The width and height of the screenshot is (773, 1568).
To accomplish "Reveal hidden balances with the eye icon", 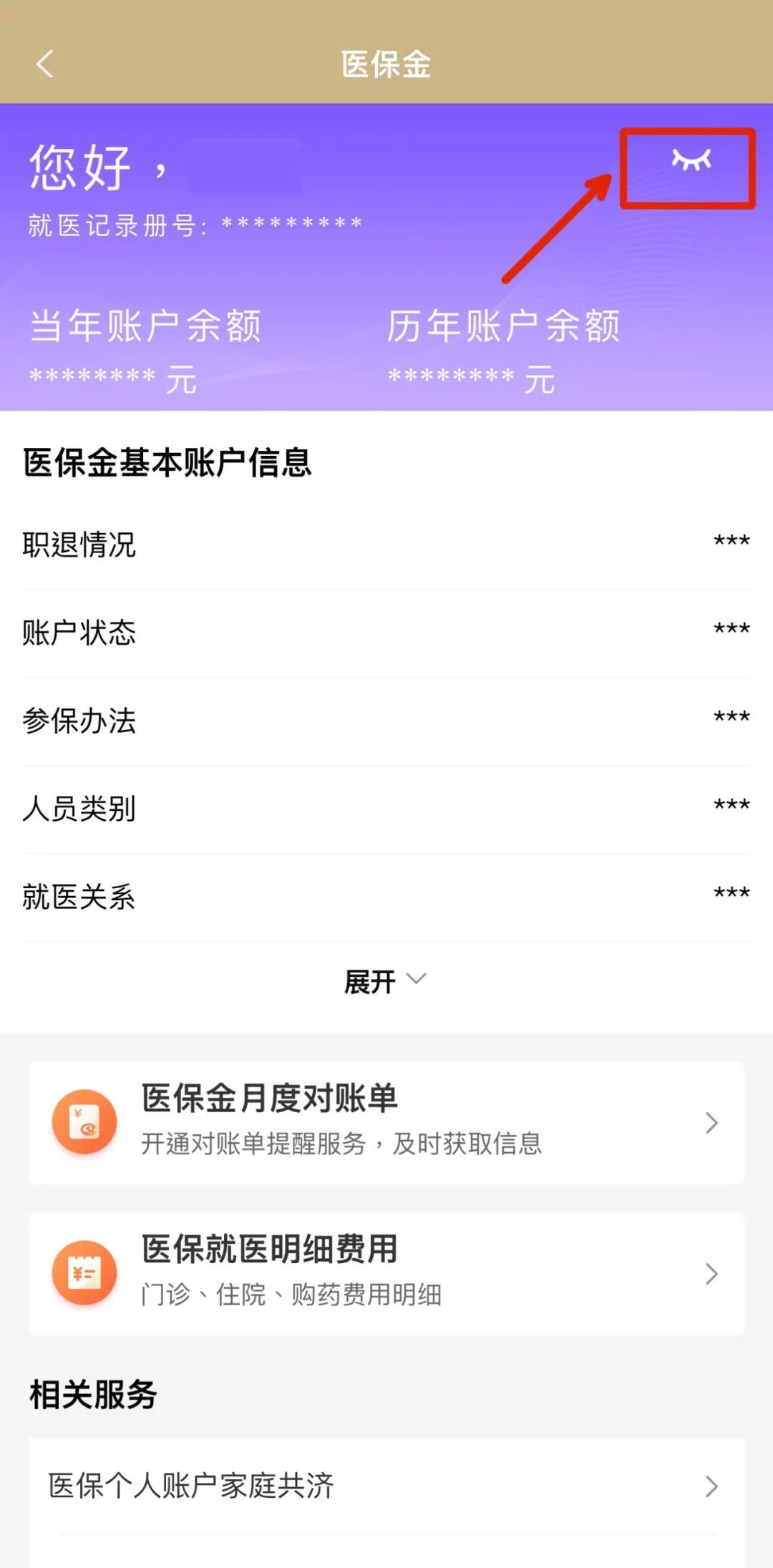I will coord(691,160).
